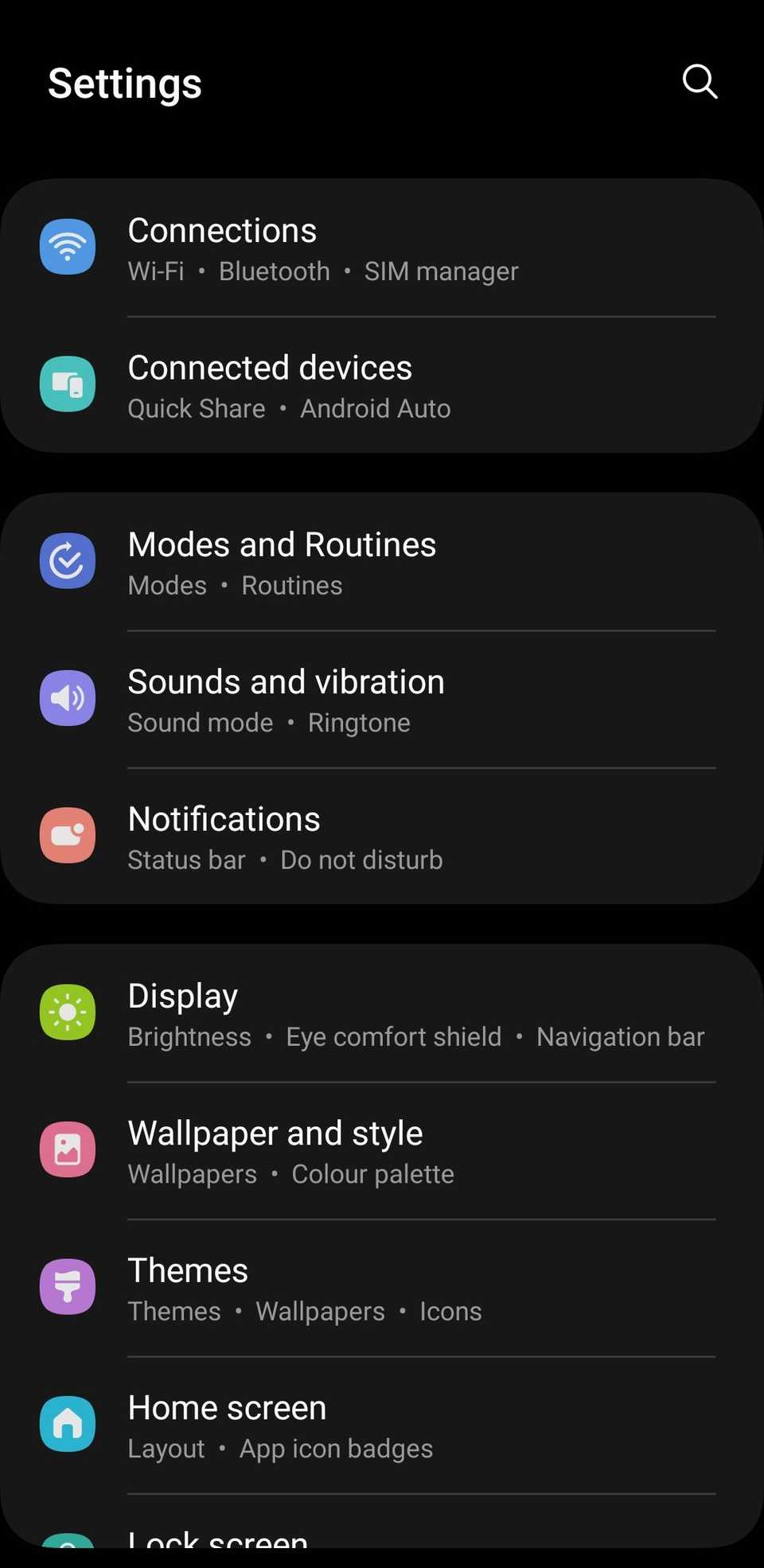Tap the Display row

pos(382,1014)
